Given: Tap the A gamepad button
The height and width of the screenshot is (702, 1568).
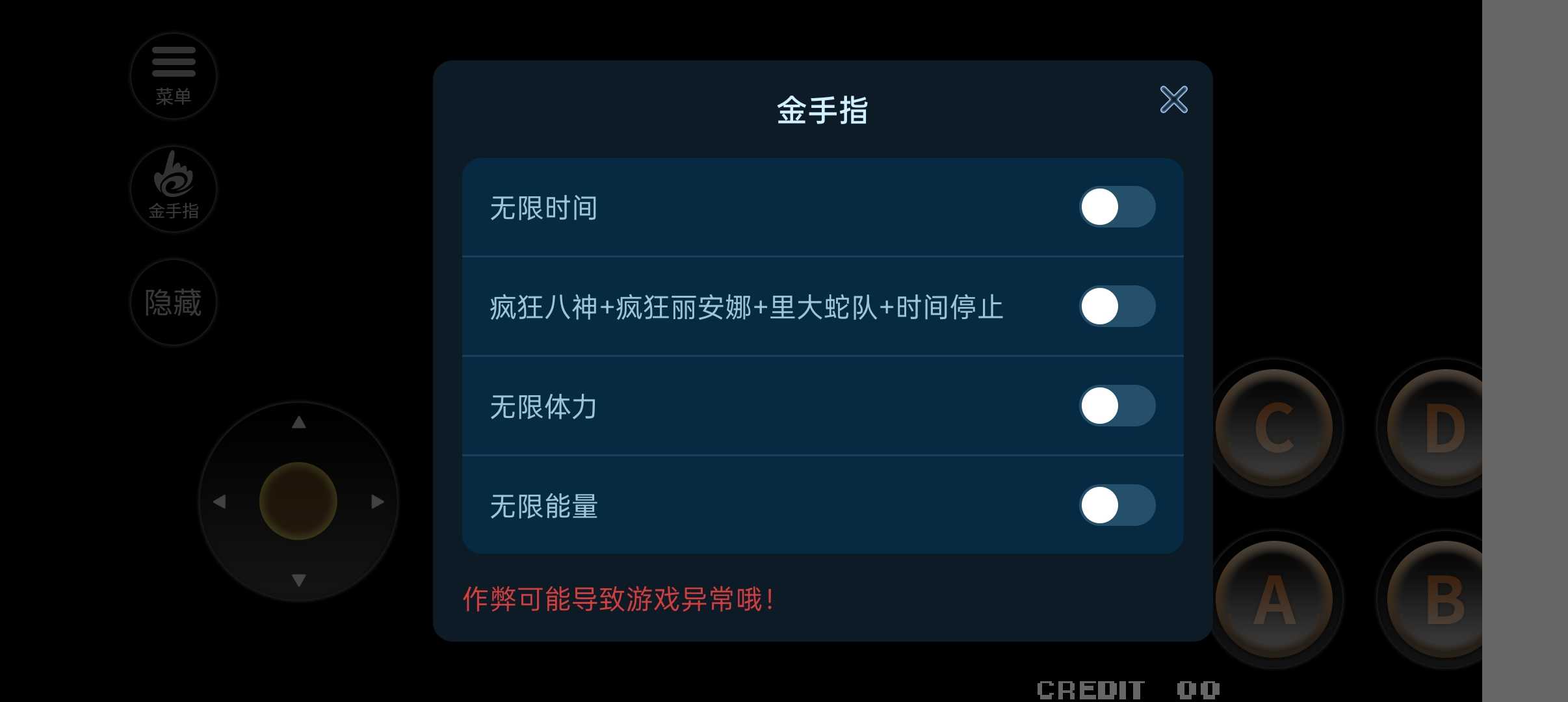Looking at the screenshot, I should pos(1274,599).
